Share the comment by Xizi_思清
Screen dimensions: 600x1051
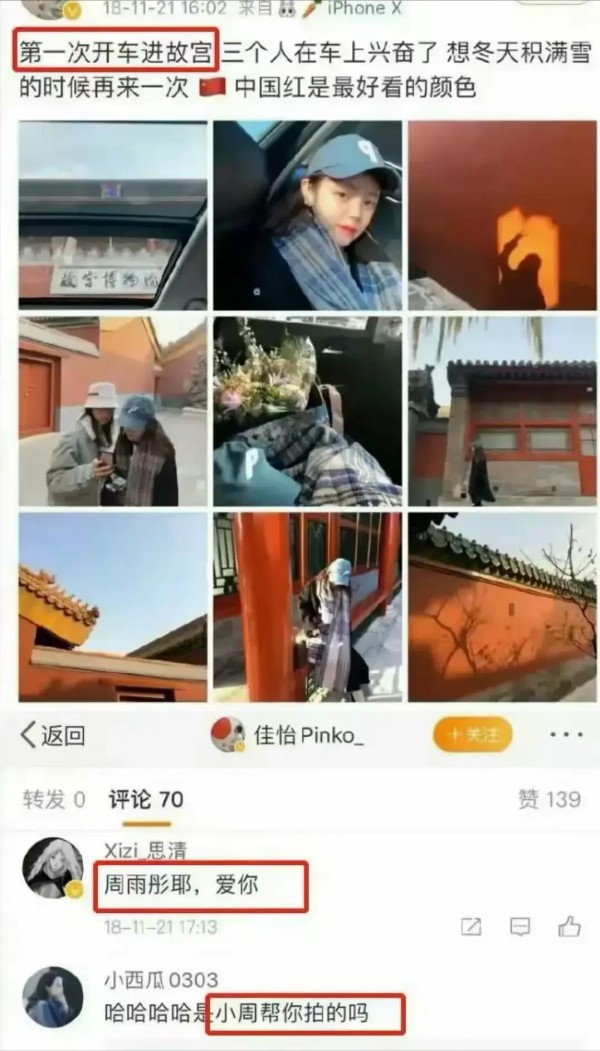(x=471, y=927)
